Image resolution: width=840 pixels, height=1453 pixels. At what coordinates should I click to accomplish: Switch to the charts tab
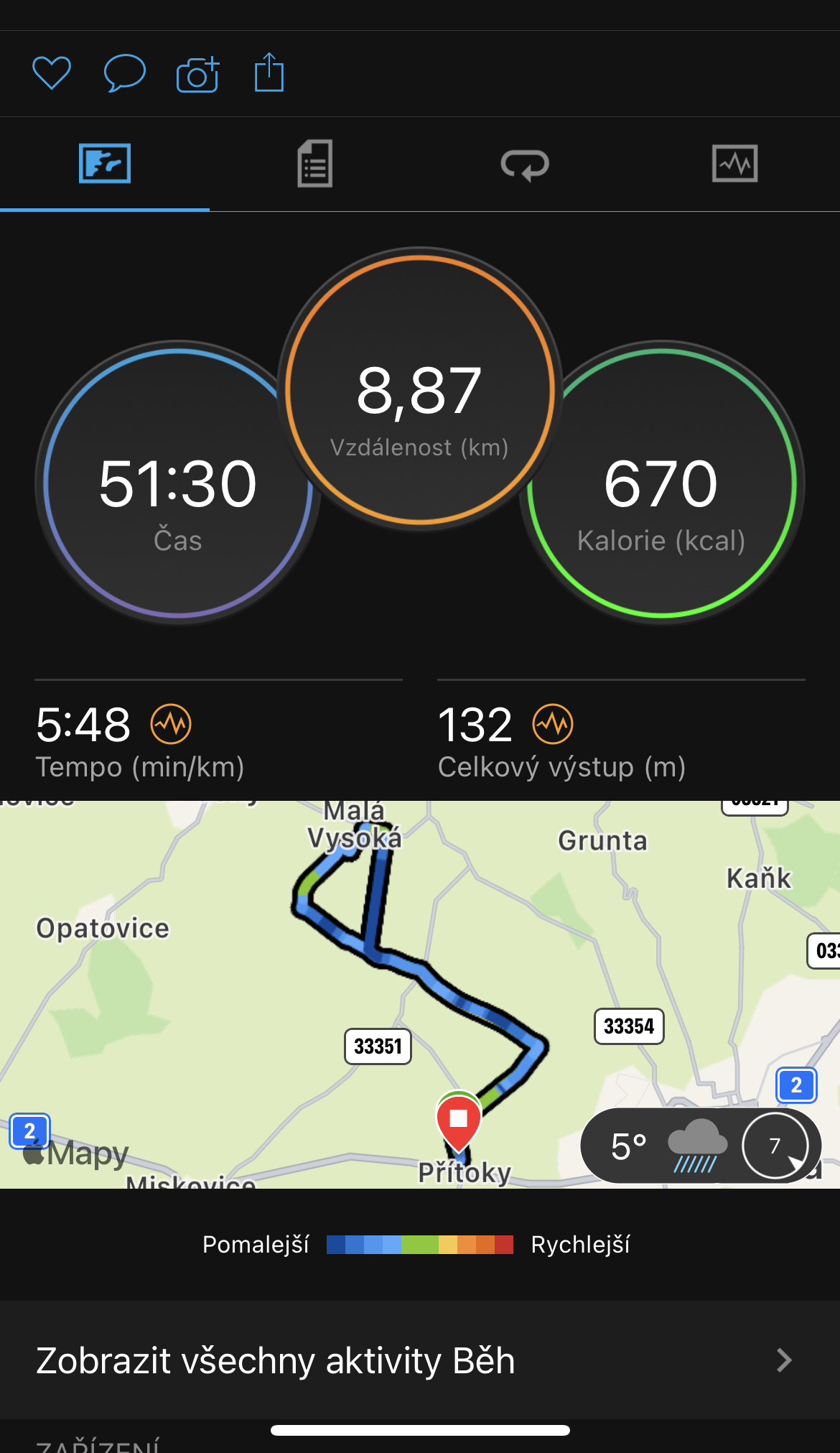tap(734, 164)
